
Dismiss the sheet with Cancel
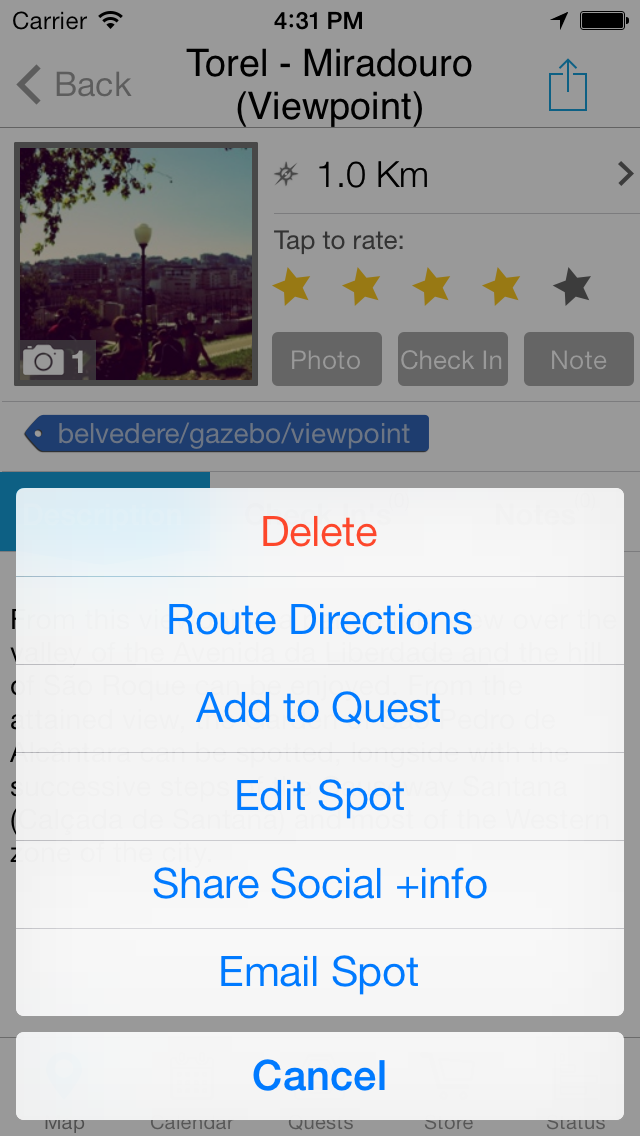click(x=320, y=1076)
